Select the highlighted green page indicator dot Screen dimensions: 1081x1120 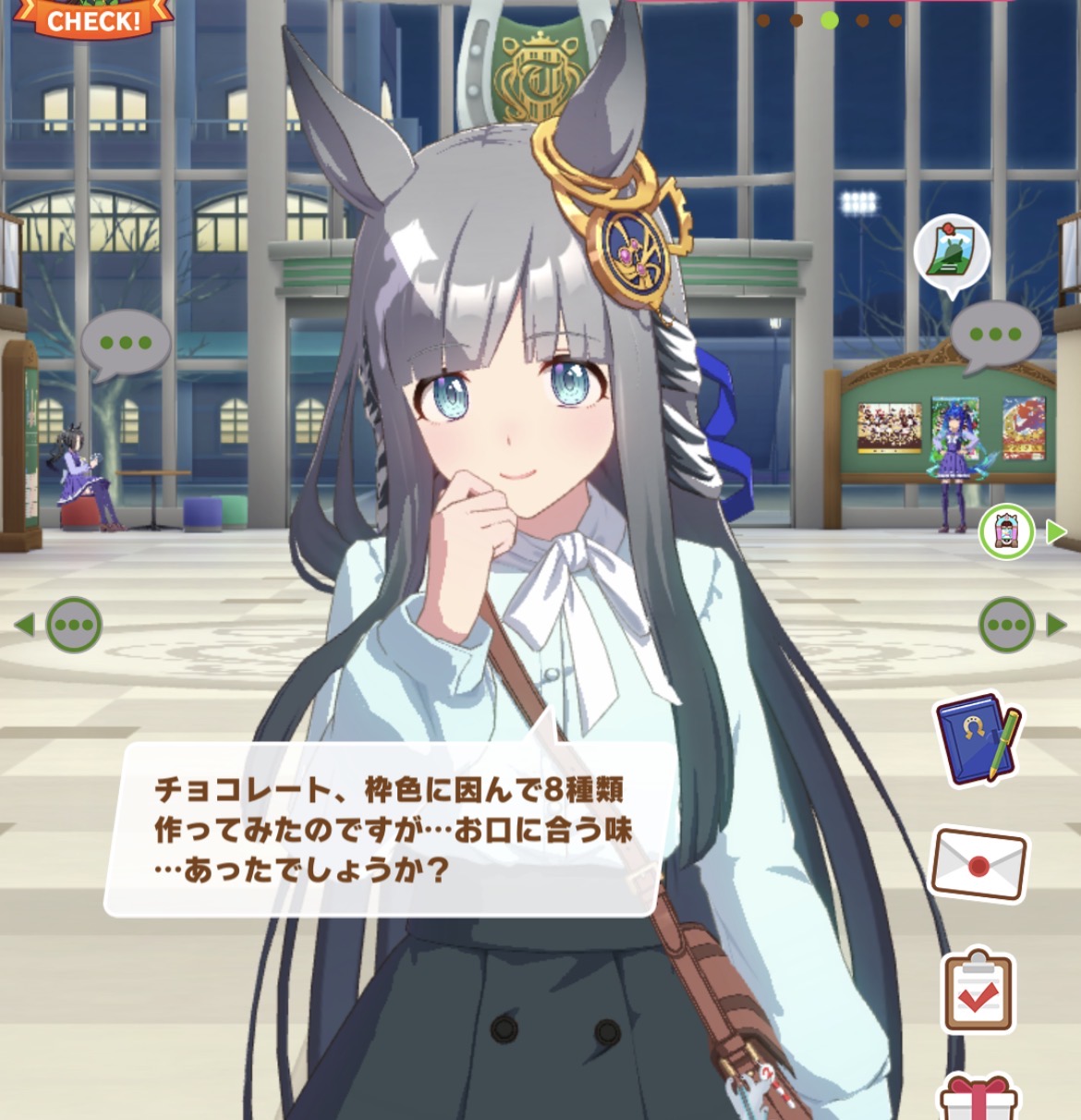(829, 19)
